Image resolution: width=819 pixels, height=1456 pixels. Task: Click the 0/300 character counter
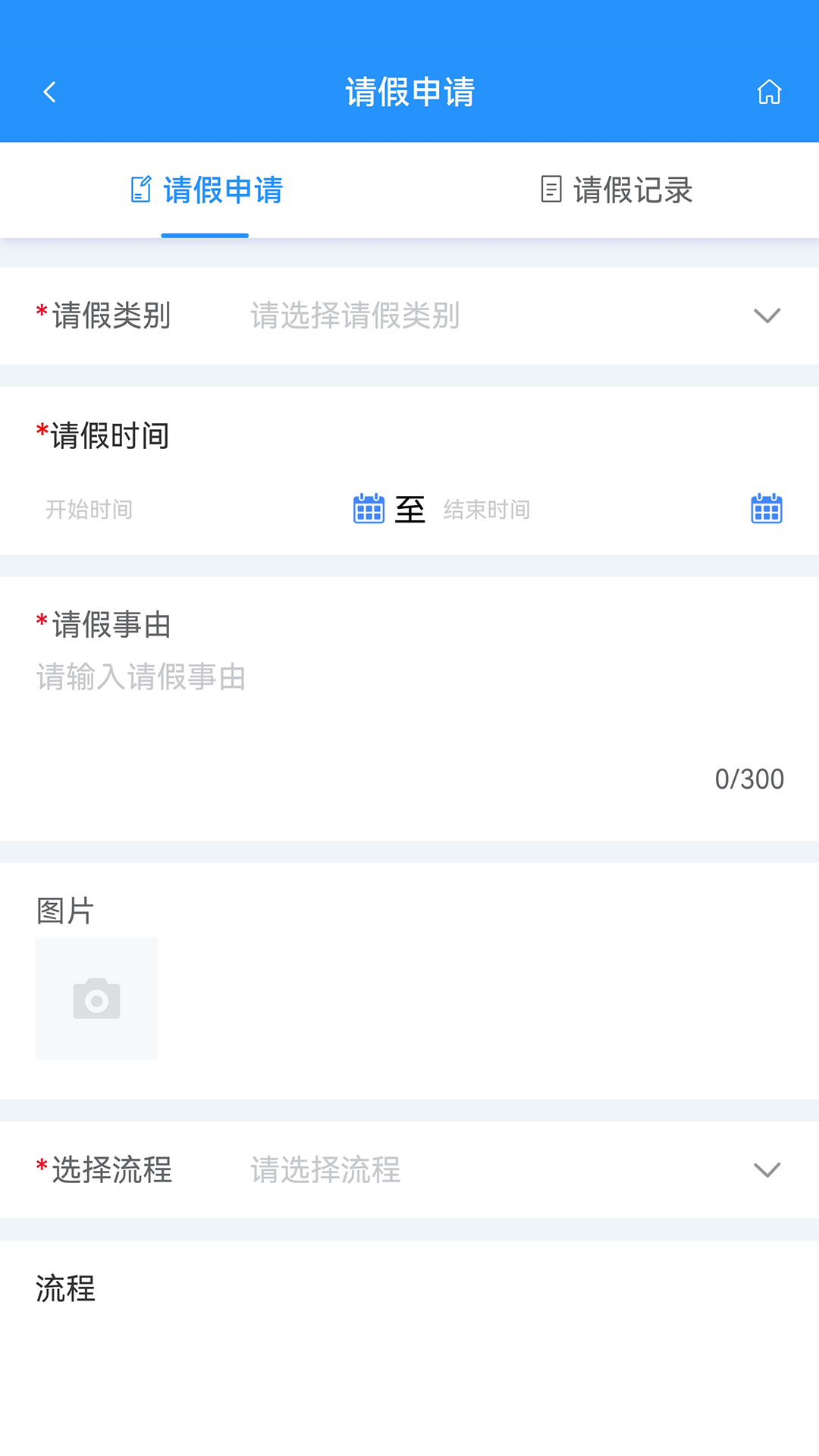tap(751, 778)
